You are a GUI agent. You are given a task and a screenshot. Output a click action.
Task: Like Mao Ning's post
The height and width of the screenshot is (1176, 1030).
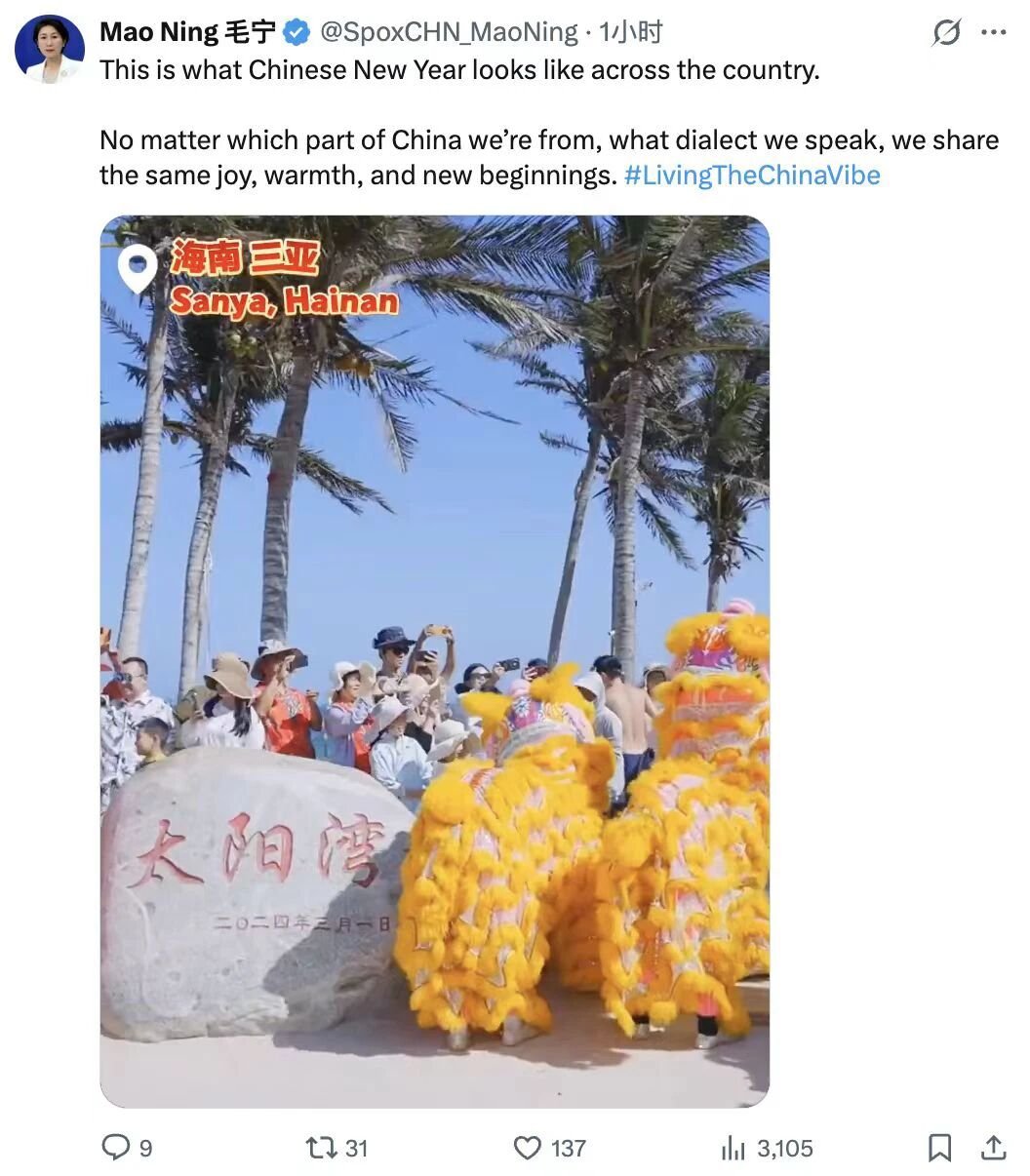coord(528,1148)
